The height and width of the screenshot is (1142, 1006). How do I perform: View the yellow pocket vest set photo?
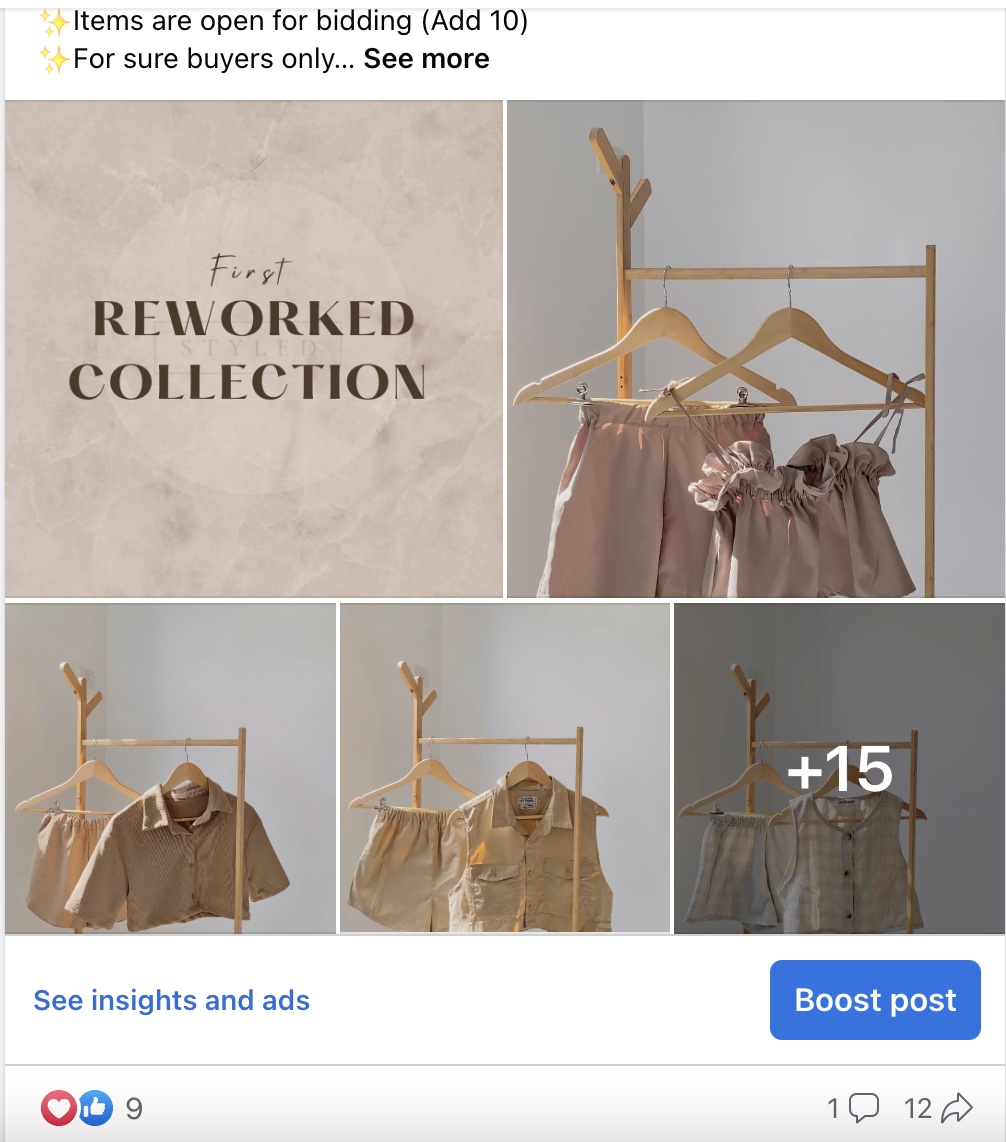(504, 768)
